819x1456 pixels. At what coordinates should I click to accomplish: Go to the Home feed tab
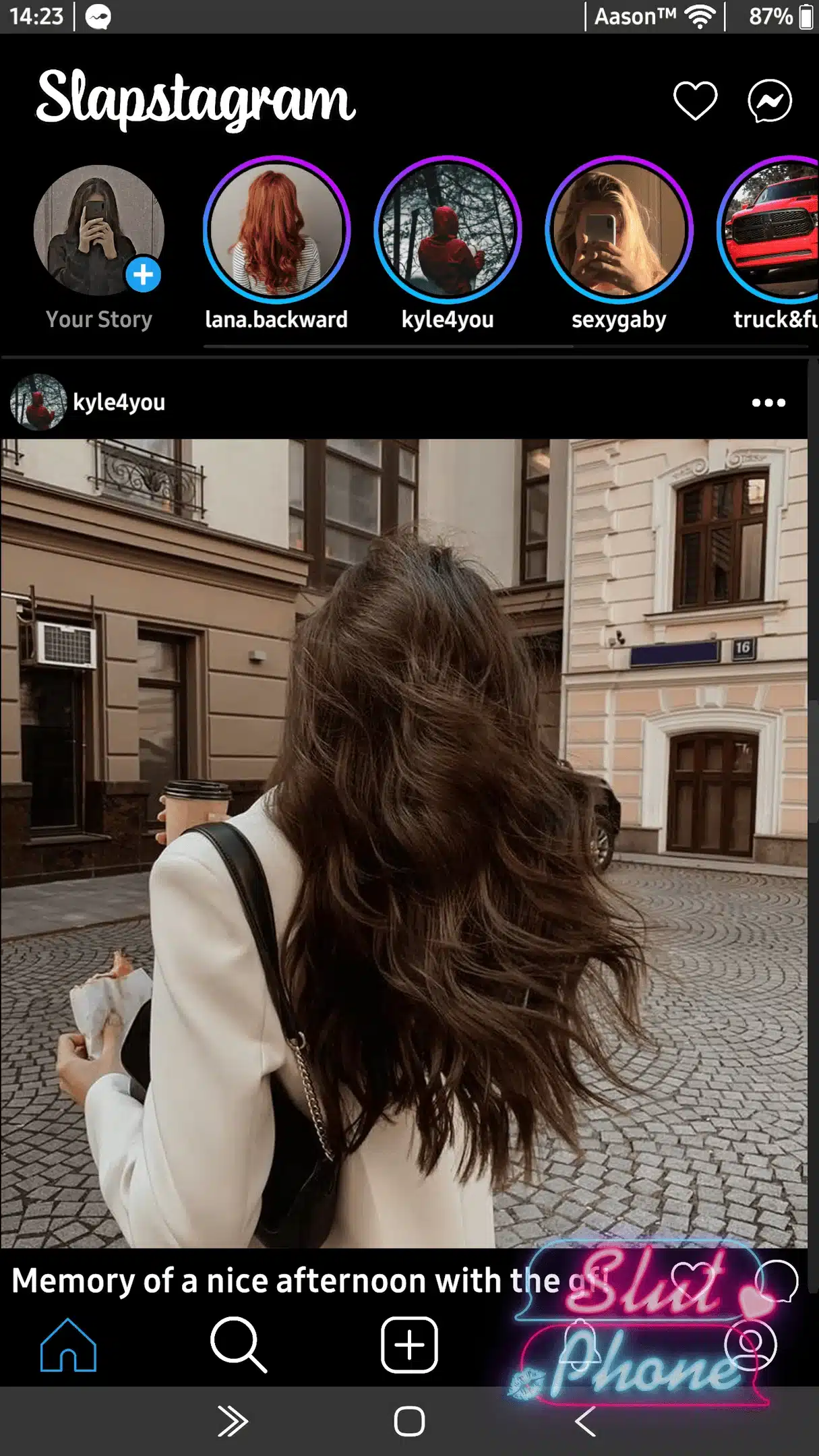(68, 1345)
